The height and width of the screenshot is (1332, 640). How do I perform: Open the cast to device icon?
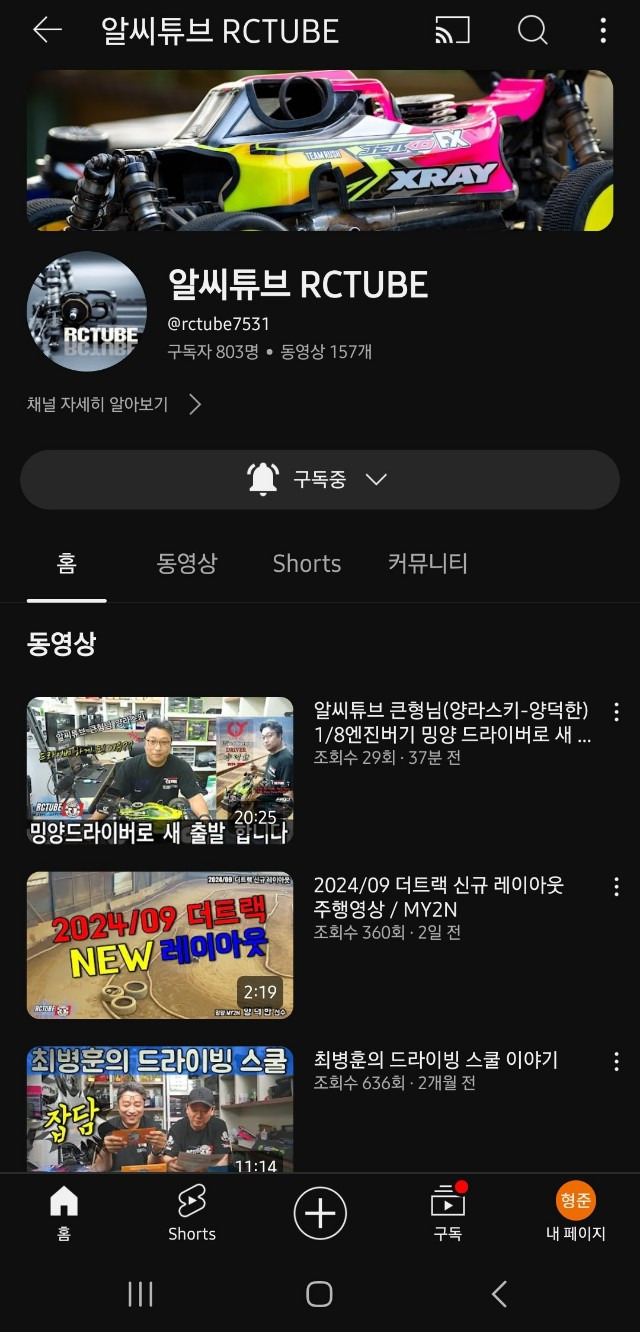[452, 30]
